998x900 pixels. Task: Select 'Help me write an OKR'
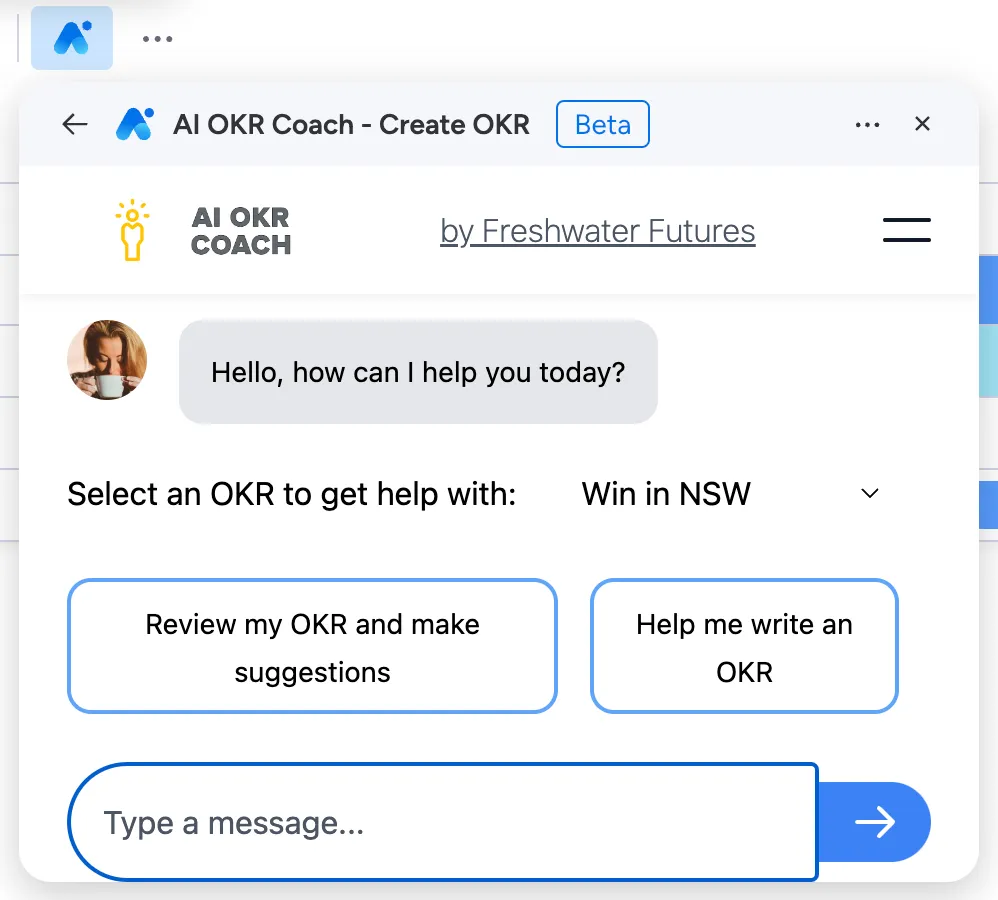tap(744, 647)
